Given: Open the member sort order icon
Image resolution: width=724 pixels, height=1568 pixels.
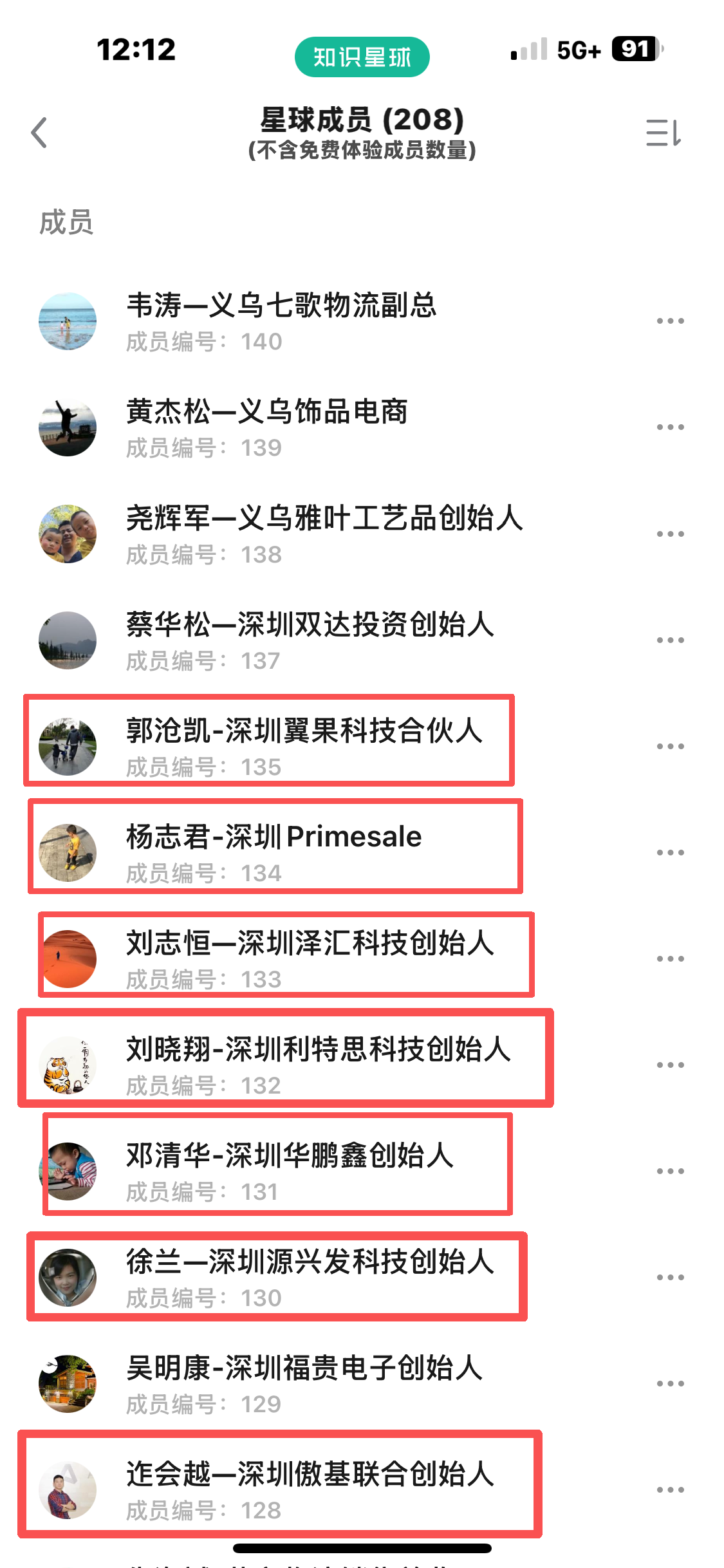Looking at the screenshot, I should (664, 133).
